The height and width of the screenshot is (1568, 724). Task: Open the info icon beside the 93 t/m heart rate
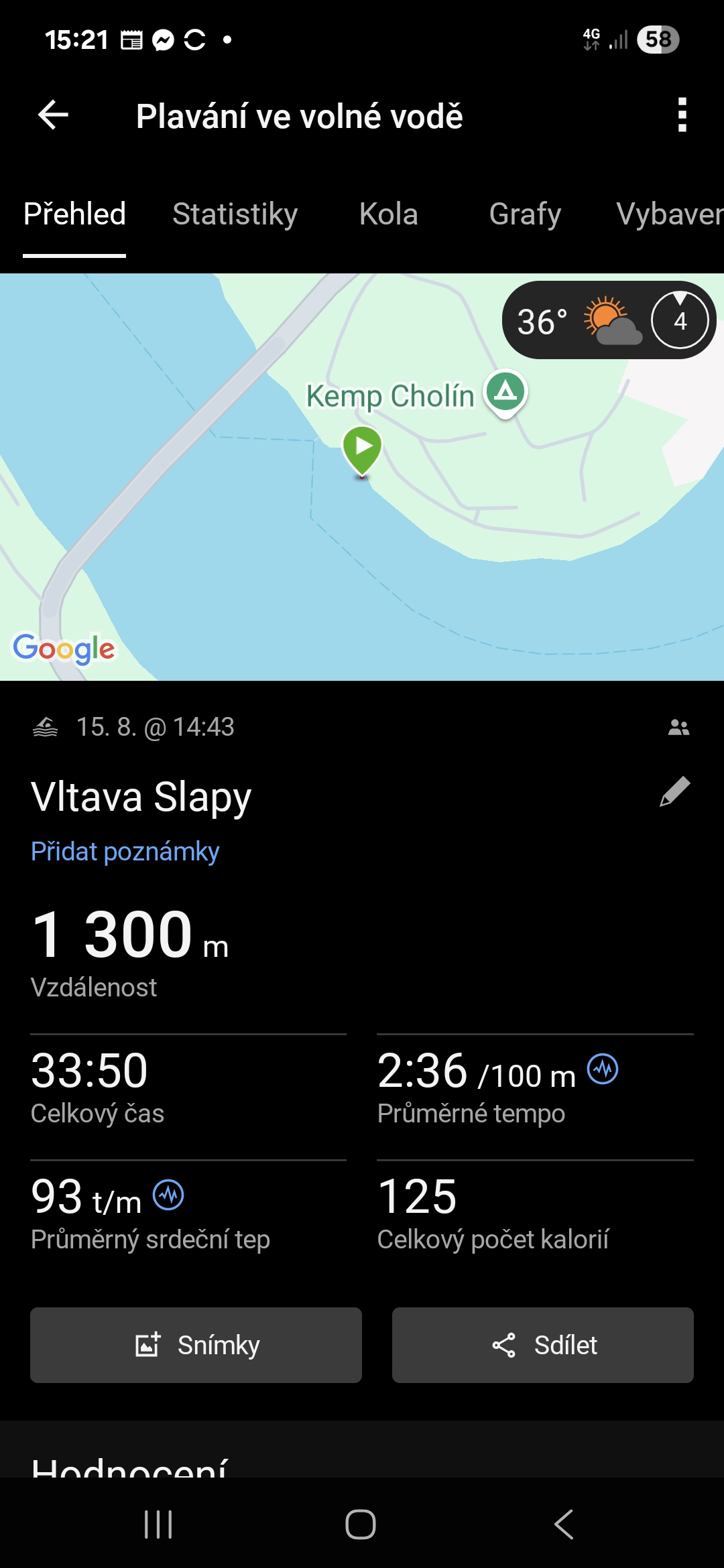[x=168, y=1195]
